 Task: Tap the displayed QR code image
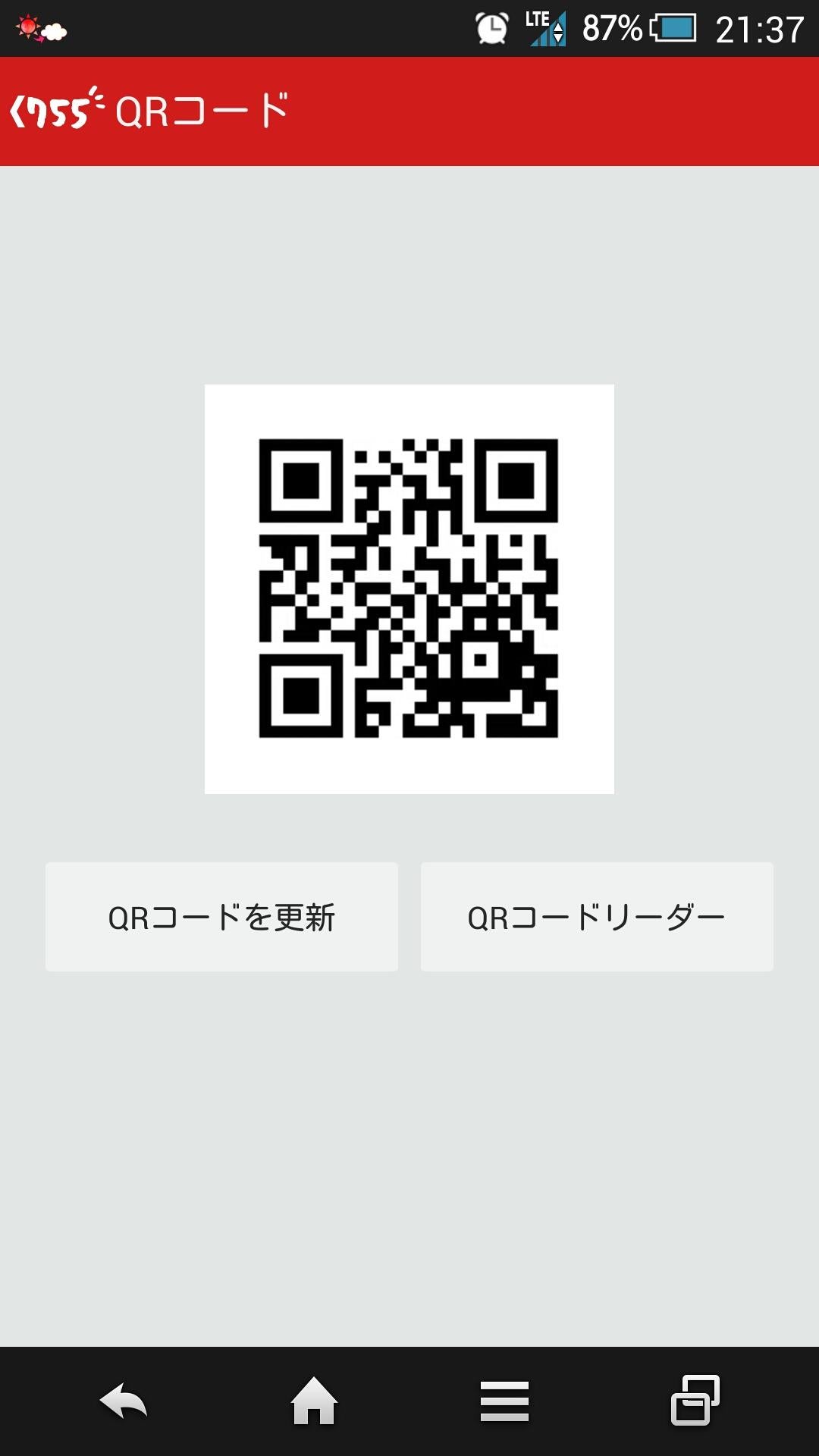pyautogui.click(x=409, y=588)
